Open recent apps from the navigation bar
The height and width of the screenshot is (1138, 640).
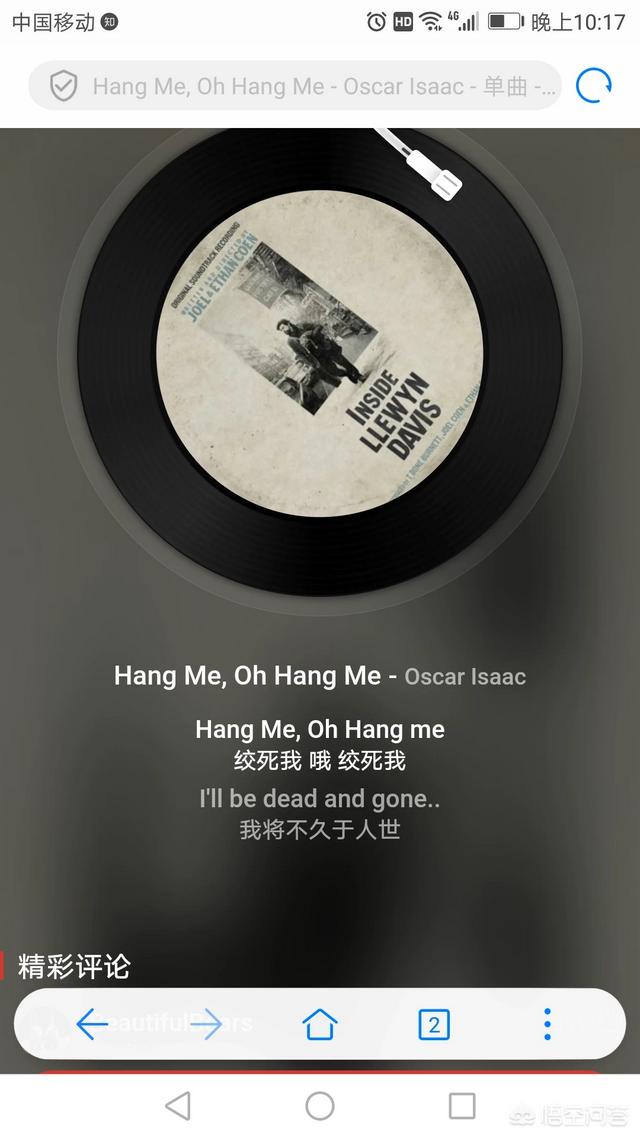[x=462, y=1105]
